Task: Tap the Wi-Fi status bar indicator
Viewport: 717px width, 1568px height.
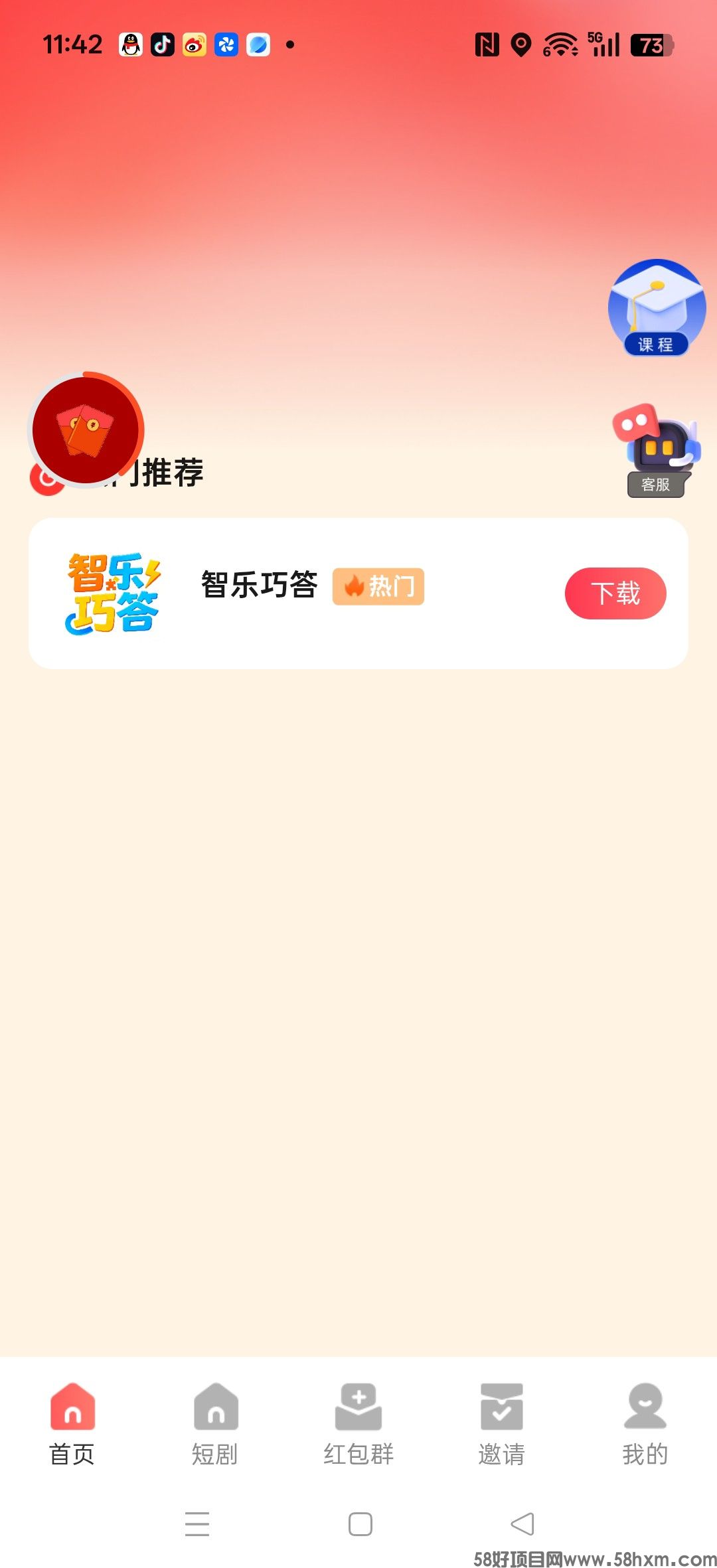Action: (x=561, y=44)
